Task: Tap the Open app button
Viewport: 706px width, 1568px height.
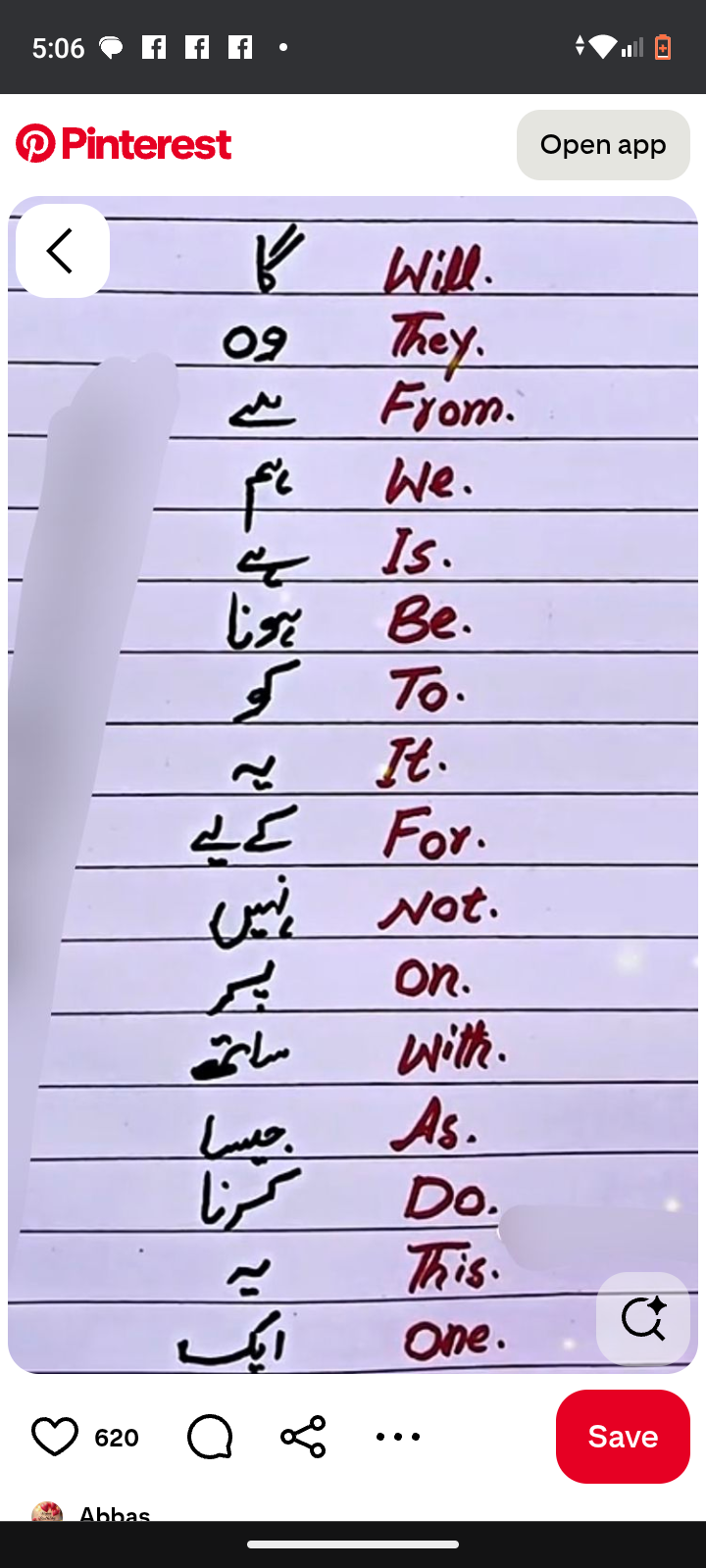Action: point(603,145)
